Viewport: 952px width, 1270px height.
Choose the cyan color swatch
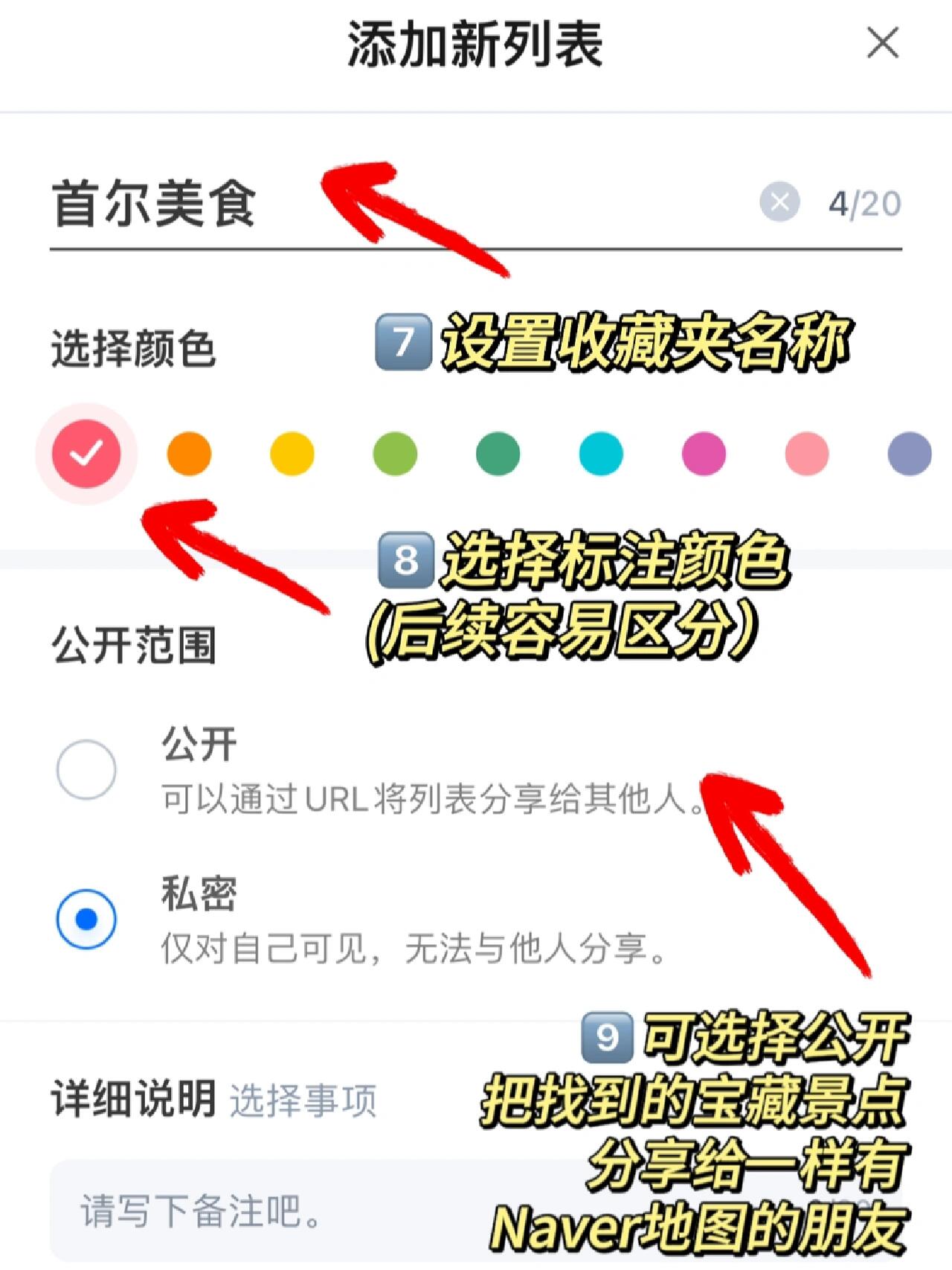coord(601,453)
